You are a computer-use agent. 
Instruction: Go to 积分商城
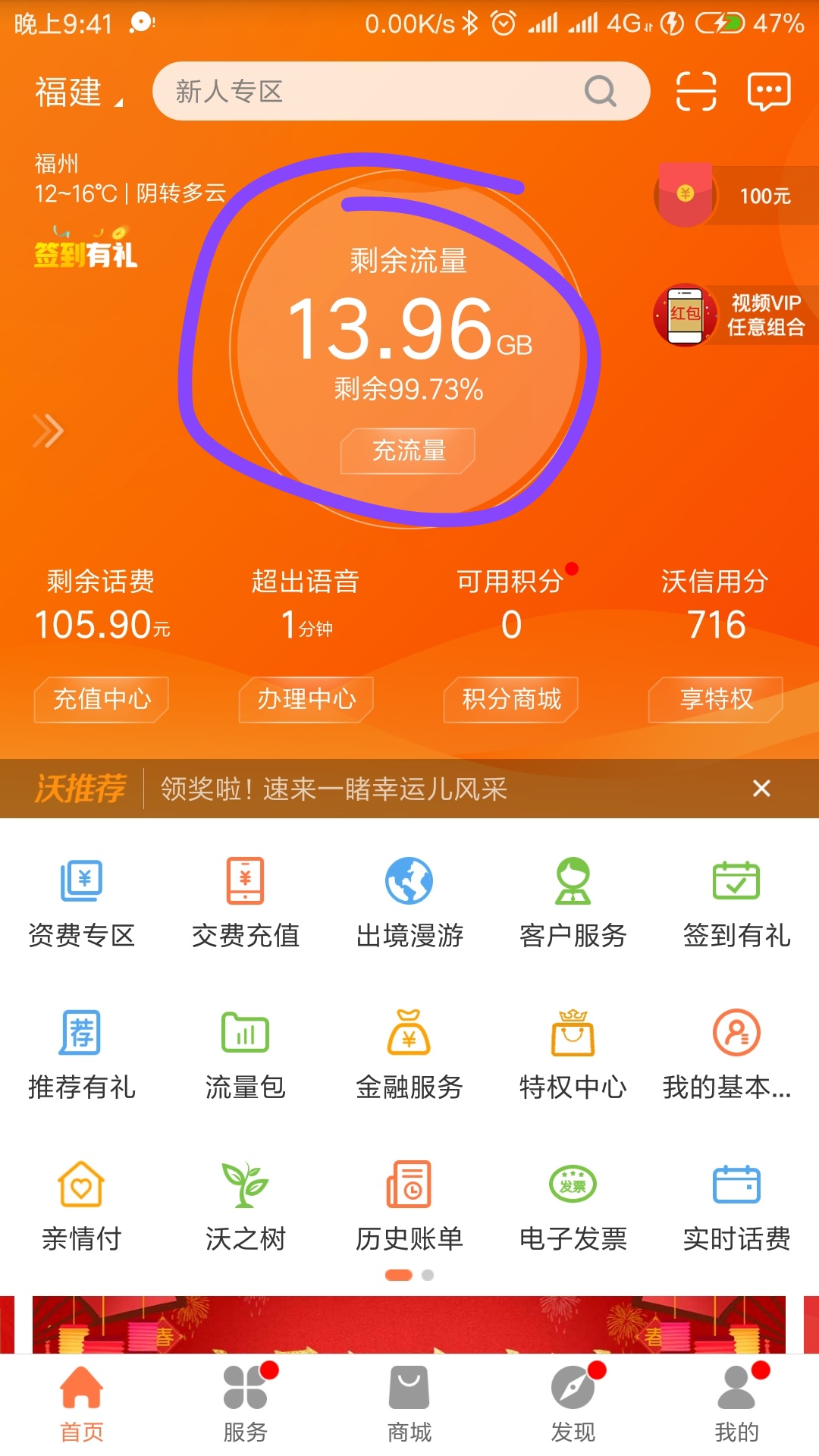pos(511,699)
